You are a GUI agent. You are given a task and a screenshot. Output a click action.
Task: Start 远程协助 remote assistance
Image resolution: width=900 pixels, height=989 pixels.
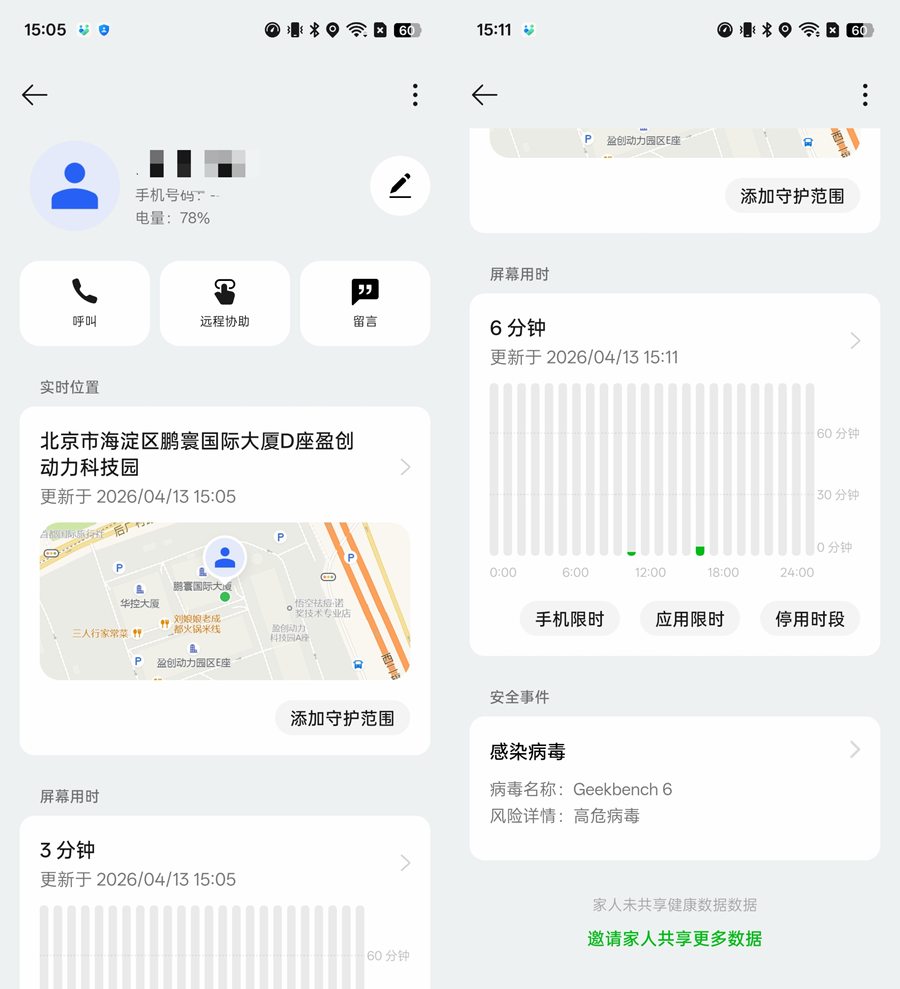(x=225, y=303)
